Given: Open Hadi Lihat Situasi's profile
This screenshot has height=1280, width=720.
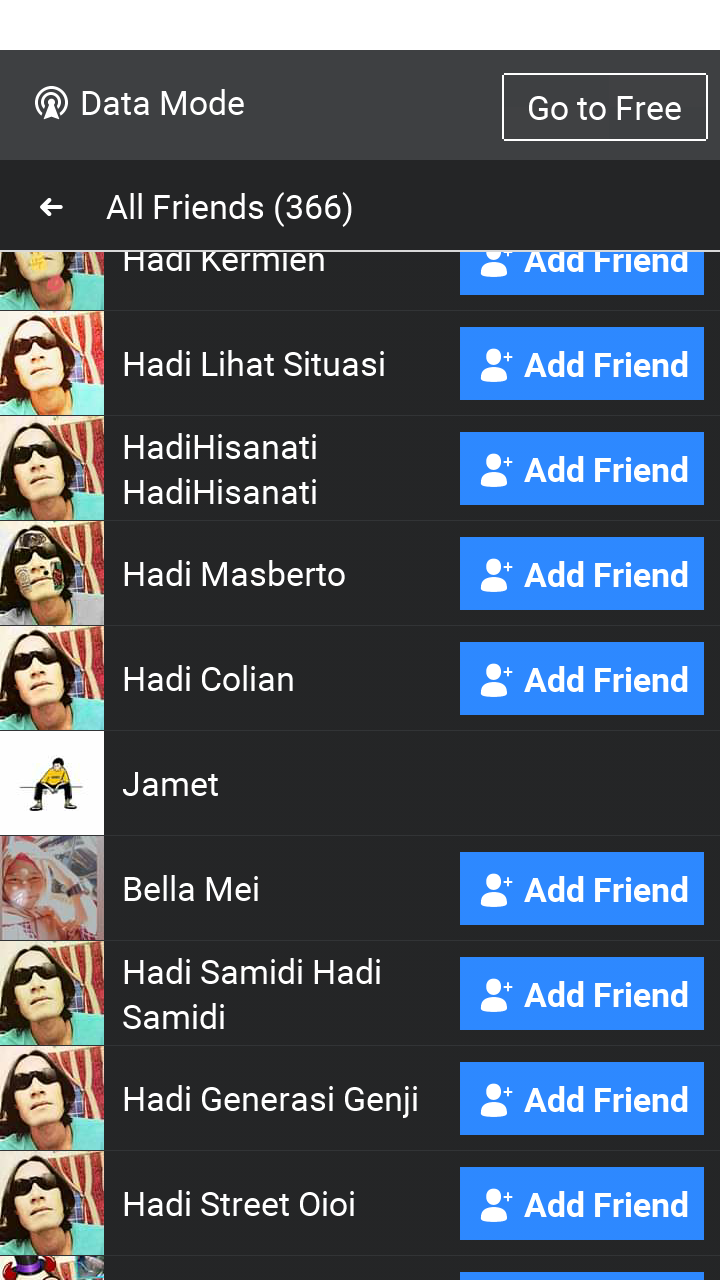Looking at the screenshot, I should point(253,364).
